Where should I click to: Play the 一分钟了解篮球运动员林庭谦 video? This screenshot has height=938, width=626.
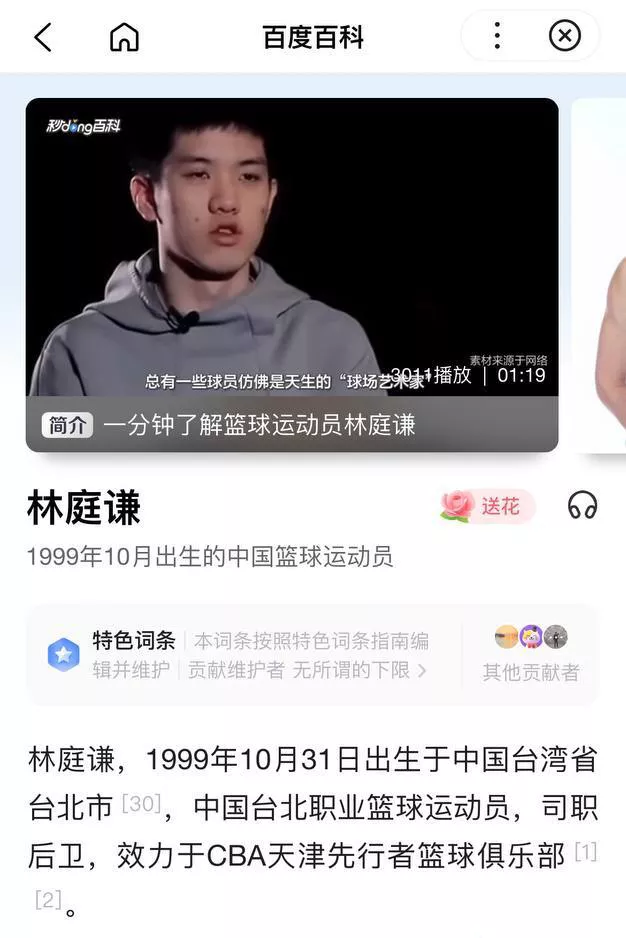291,260
